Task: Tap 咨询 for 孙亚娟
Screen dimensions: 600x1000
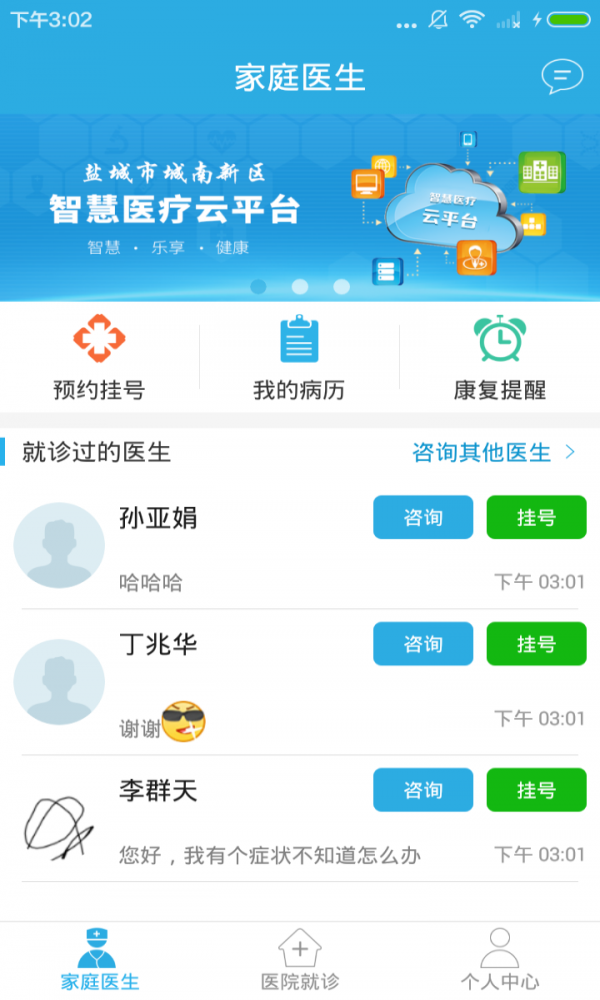Action: coord(423,517)
